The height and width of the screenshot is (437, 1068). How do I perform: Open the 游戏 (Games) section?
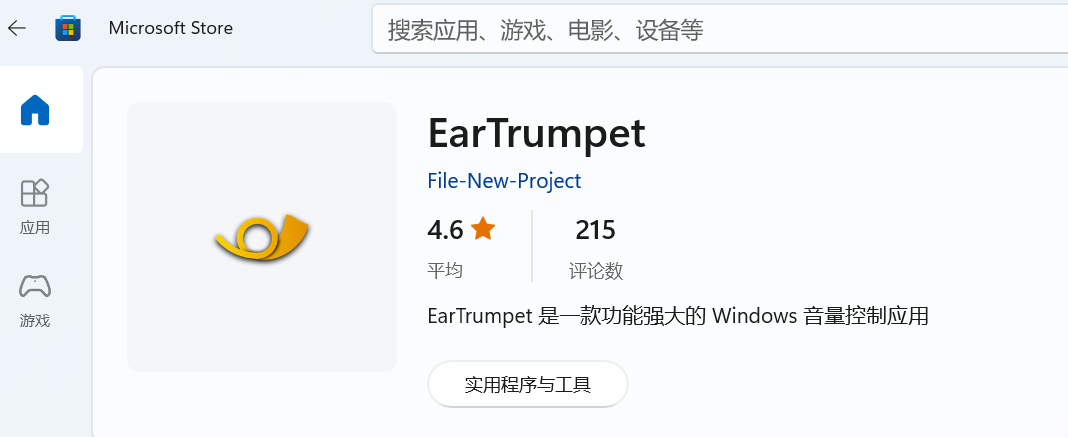point(35,300)
